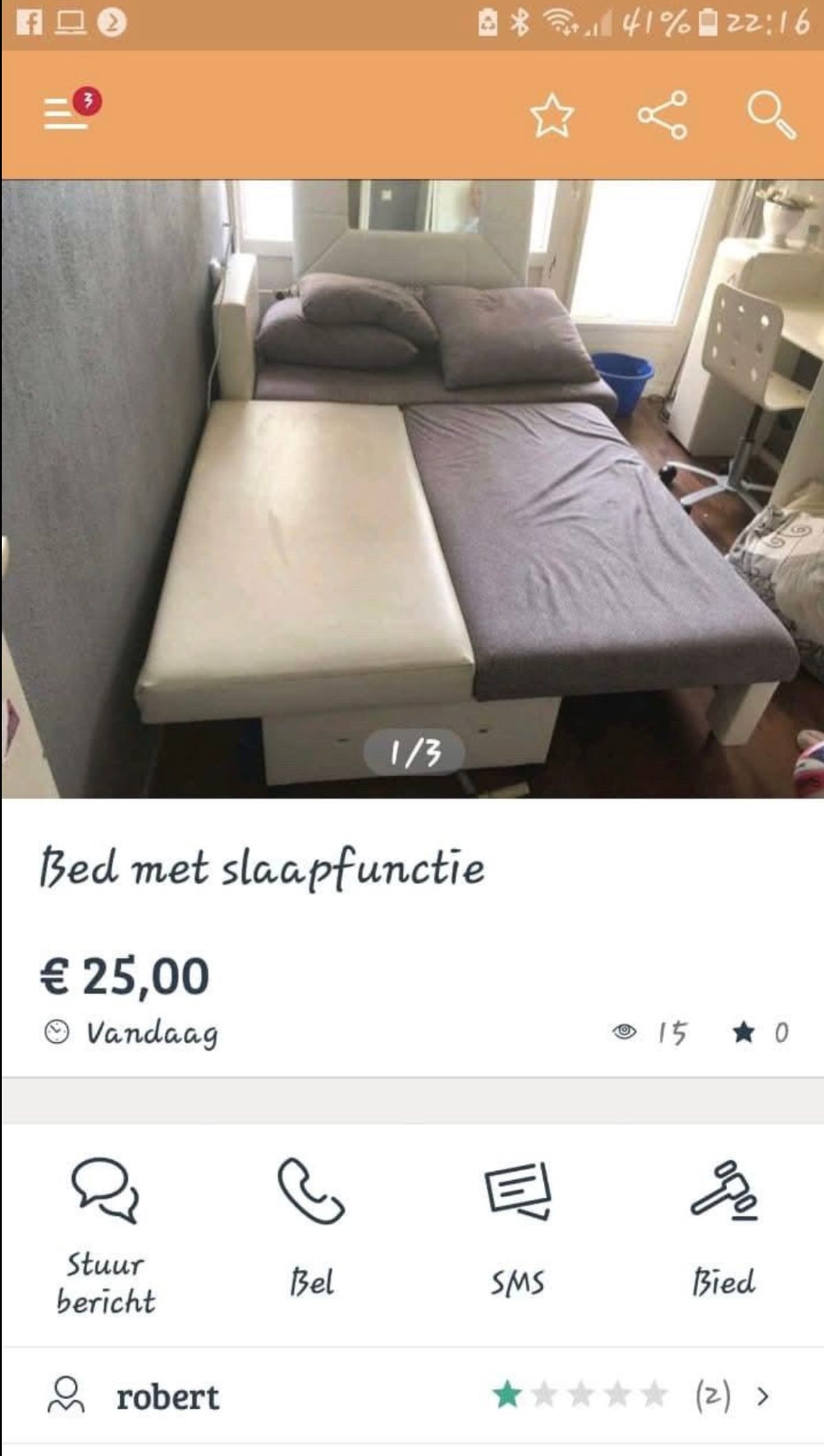Screen dimensions: 824x1456
Task: Open seller robert's profile and reviews
Action: [412, 1397]
